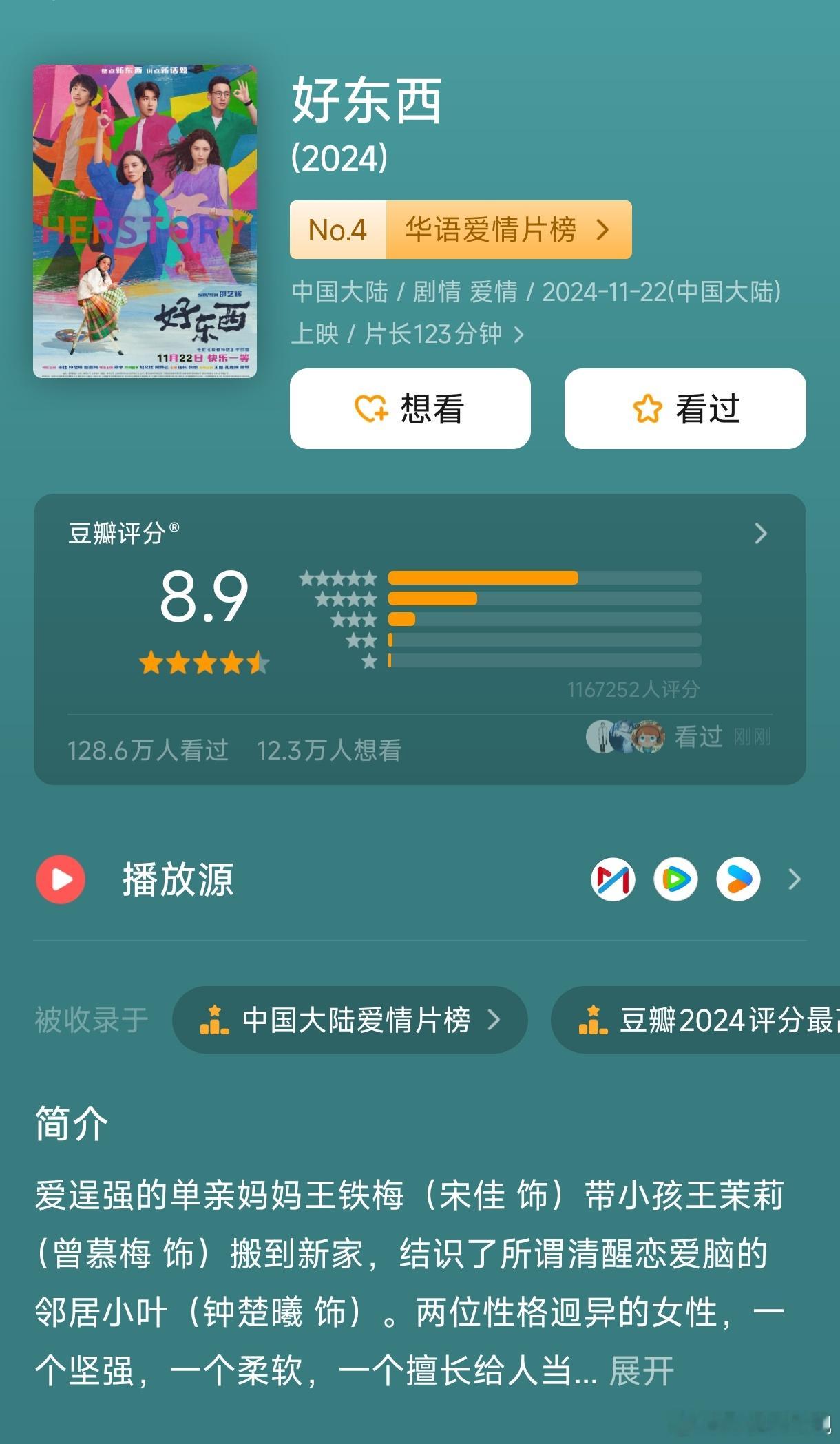The width and height of the screenshot is (840, 1444).
Task: Click the star icon inside 看过 button
Action: tap(646, 408)
